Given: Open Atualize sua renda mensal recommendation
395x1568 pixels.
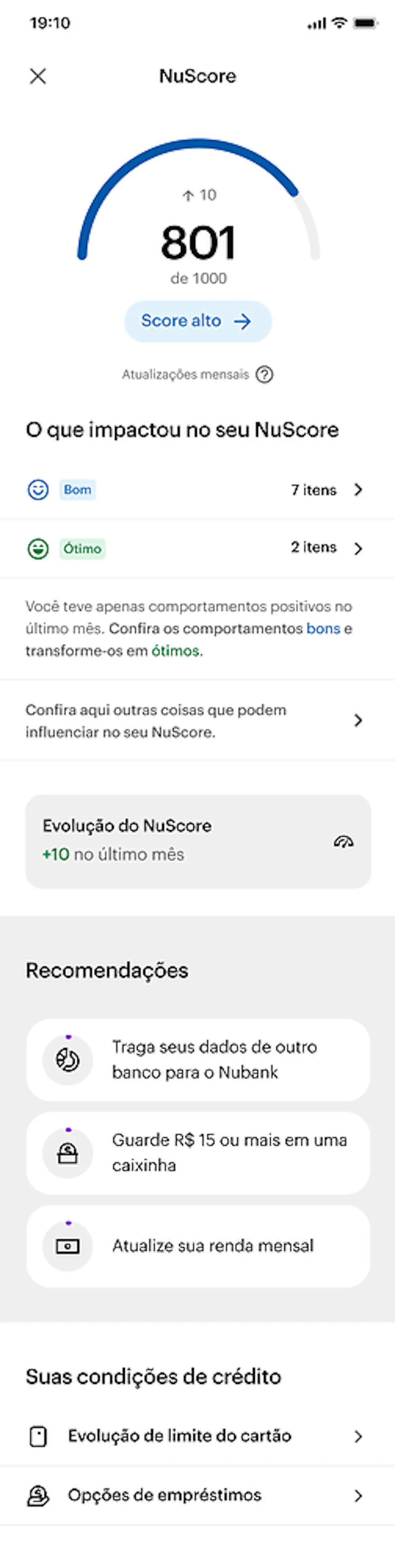Looking at the screenshot, I should point(197,1246).
